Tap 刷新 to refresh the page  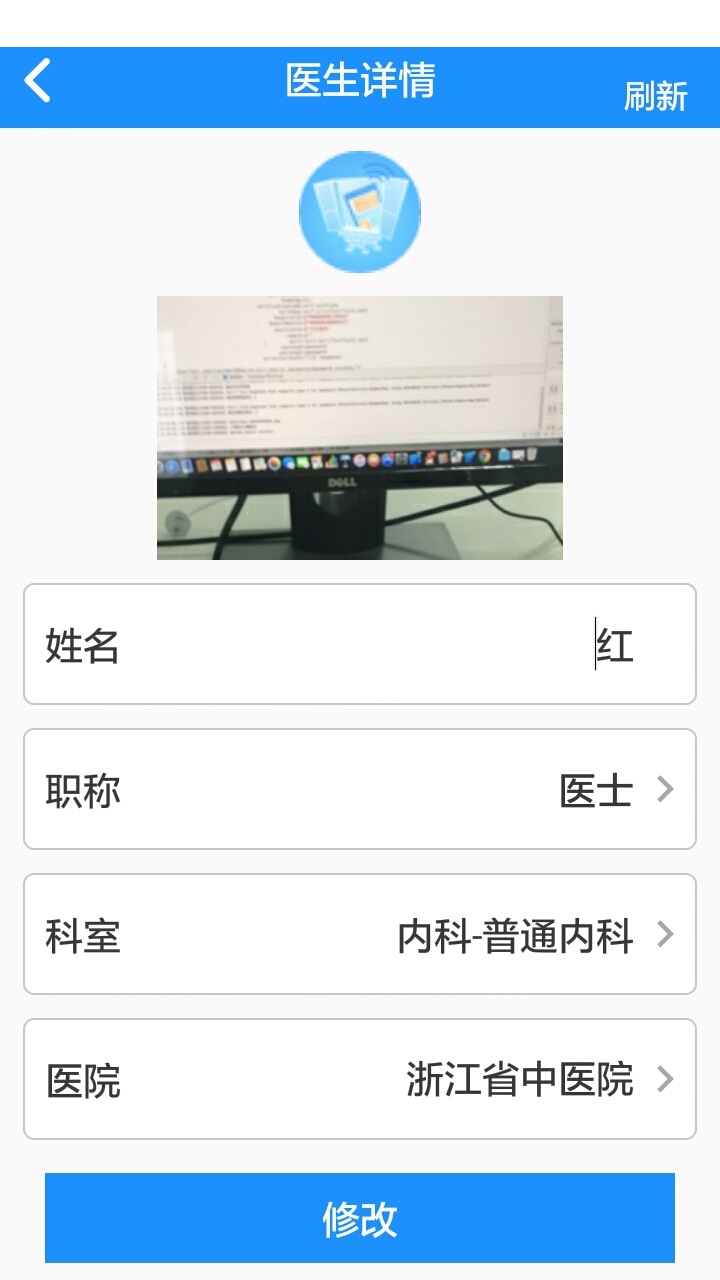pos(655,96)
